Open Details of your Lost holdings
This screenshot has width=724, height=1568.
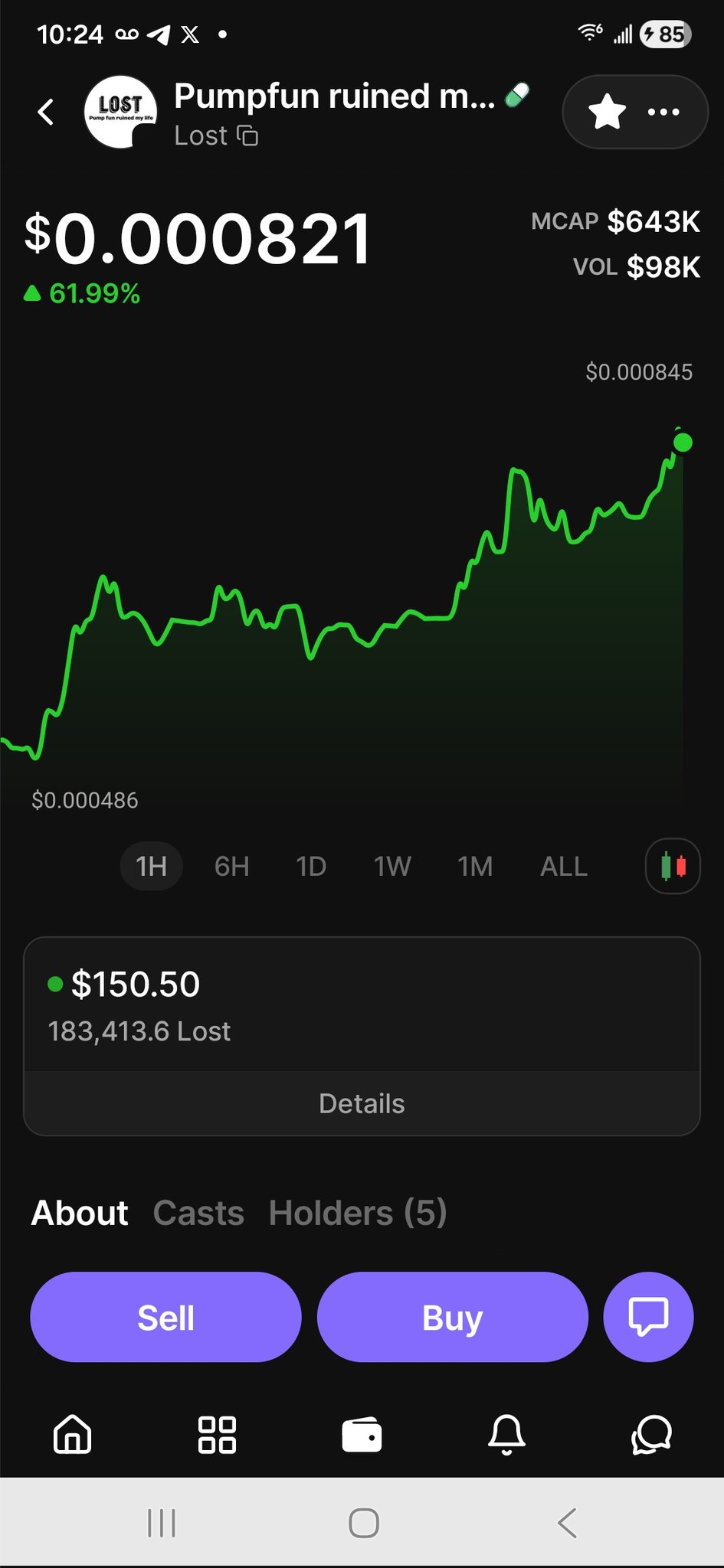(362, 1103)
